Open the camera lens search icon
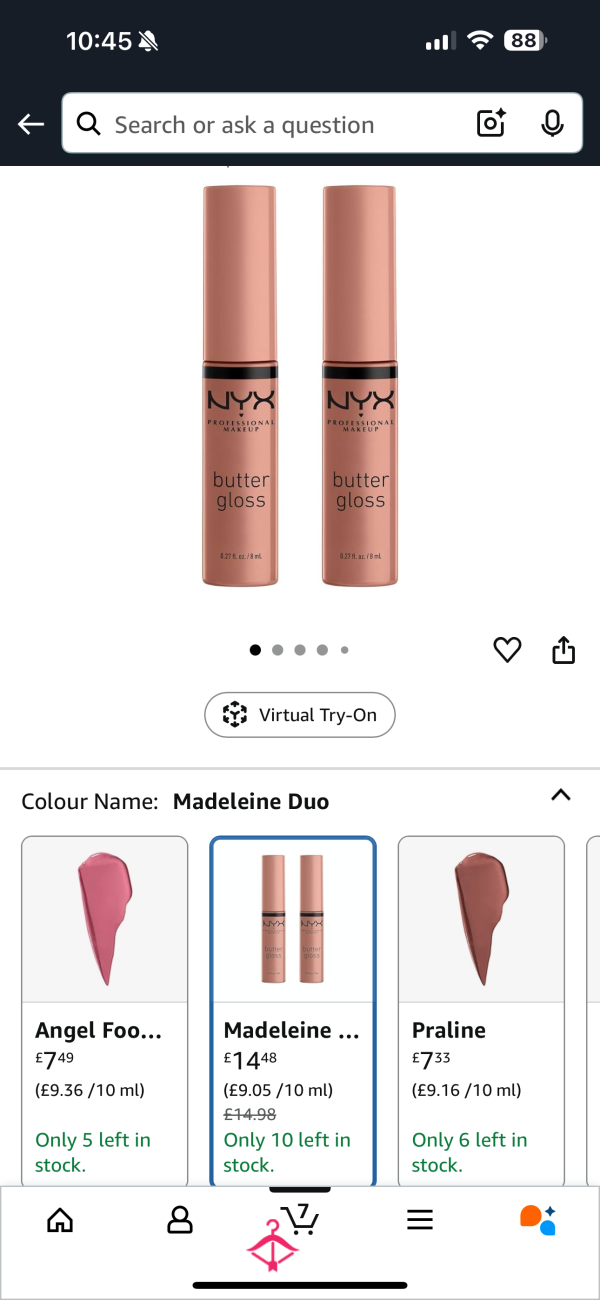Viewport: 600px width, 1300px height. (492, 124)
